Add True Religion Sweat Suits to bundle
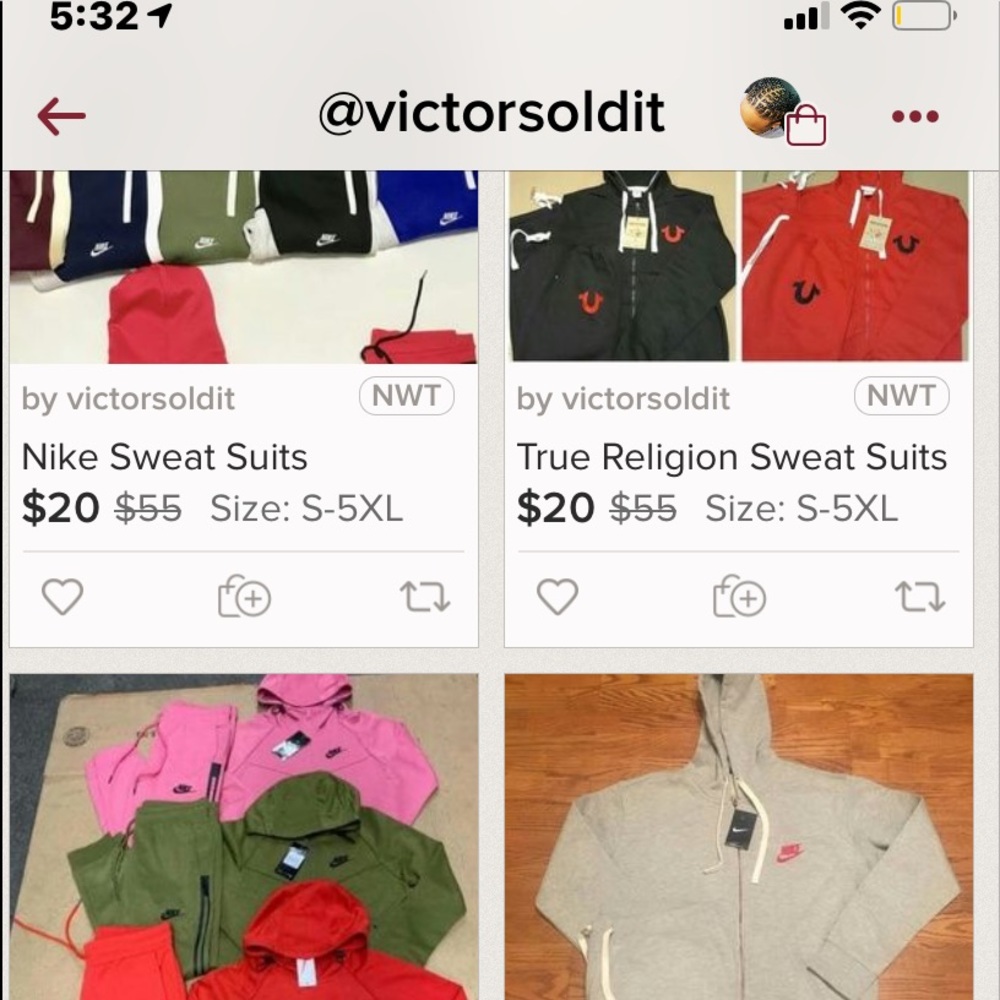The width and height of the screenshot is (1000, 1000). [x=739, y=597]
